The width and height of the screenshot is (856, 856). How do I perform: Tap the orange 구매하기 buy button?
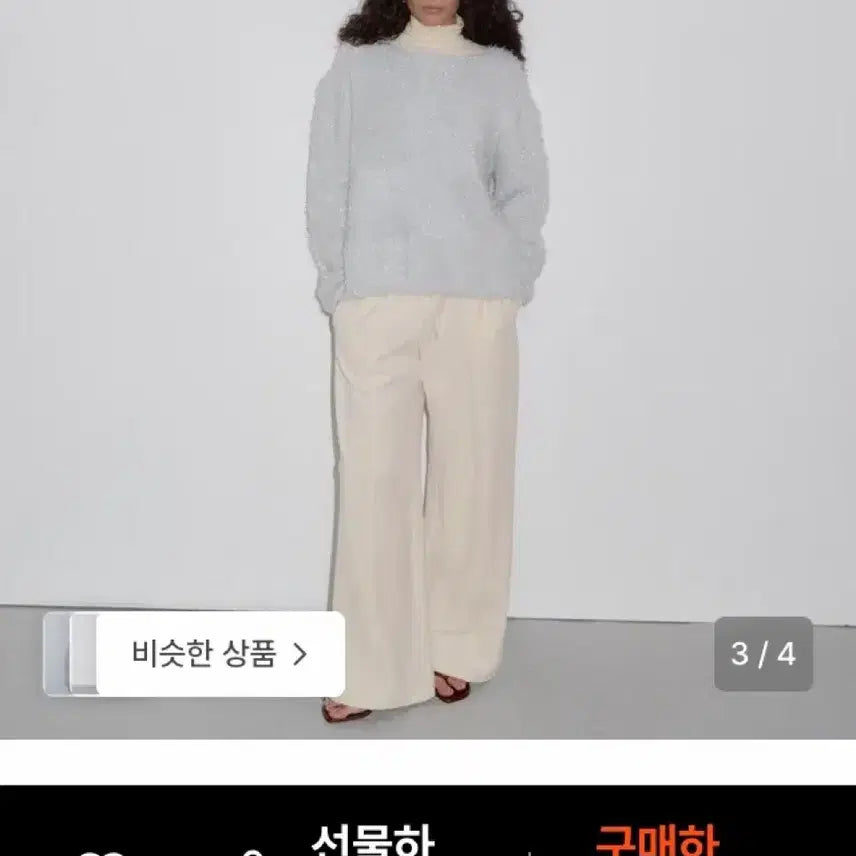pyautogui.click(x=657, y=838)
